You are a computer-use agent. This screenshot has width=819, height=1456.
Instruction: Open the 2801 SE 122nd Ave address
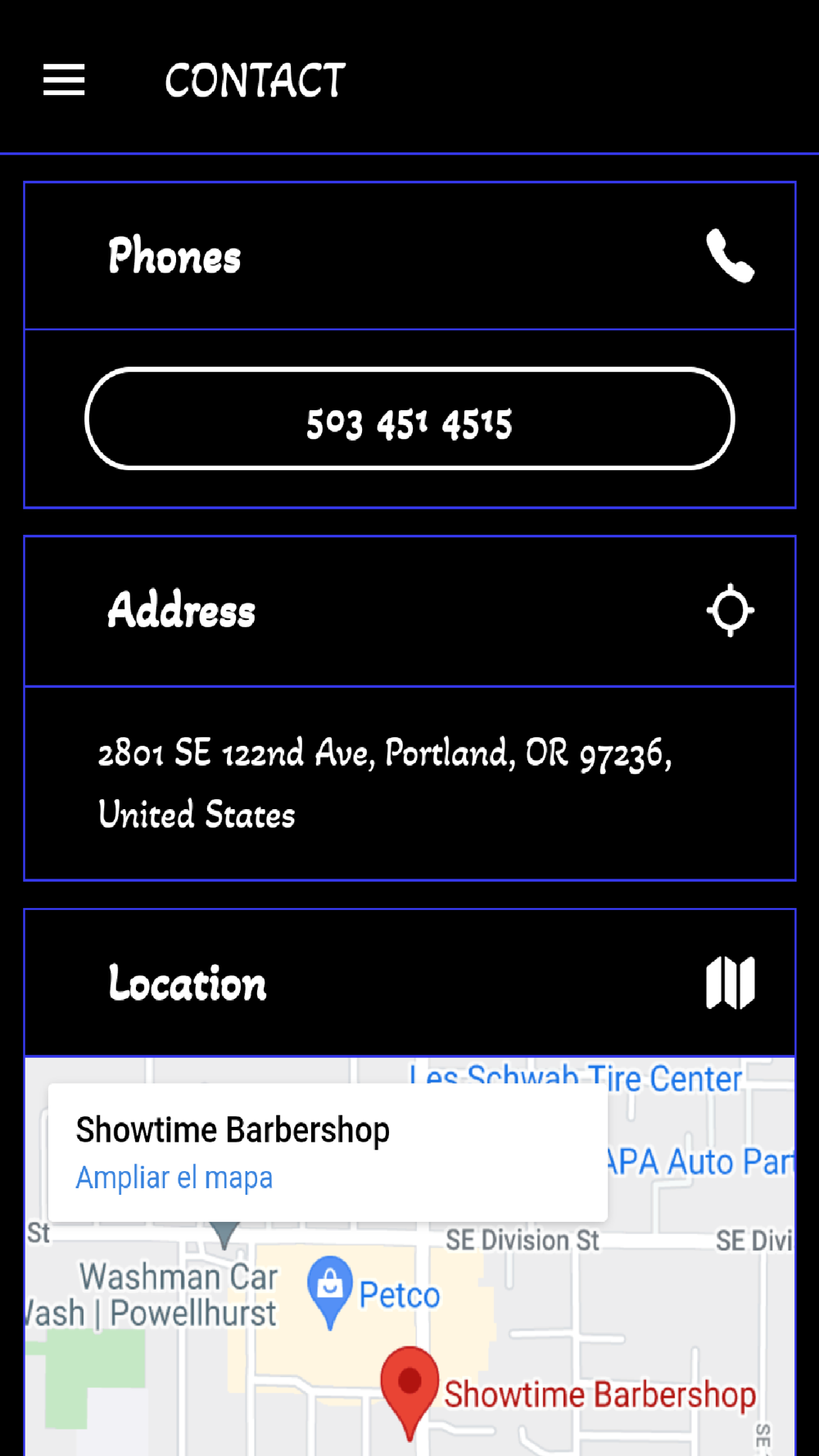click(x=385, y=783)
